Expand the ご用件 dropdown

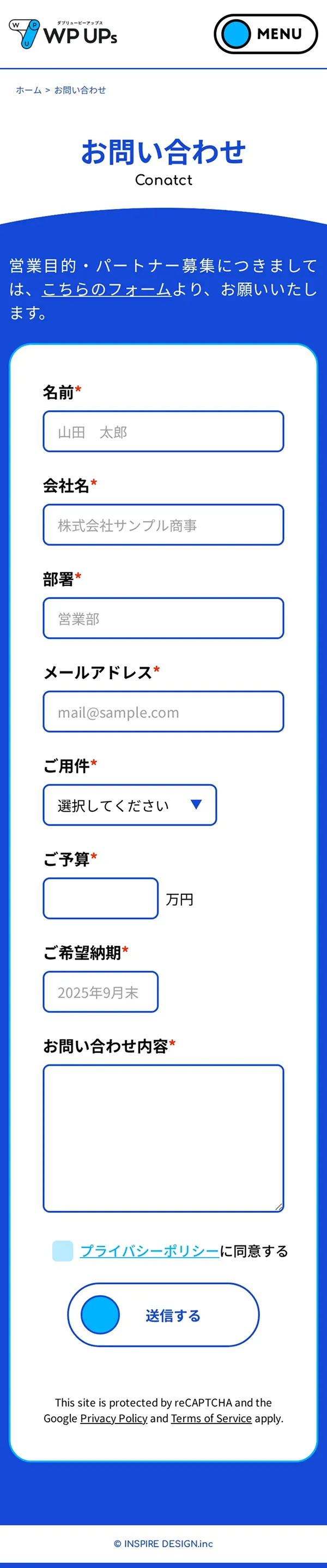click(x=130, y=805)
